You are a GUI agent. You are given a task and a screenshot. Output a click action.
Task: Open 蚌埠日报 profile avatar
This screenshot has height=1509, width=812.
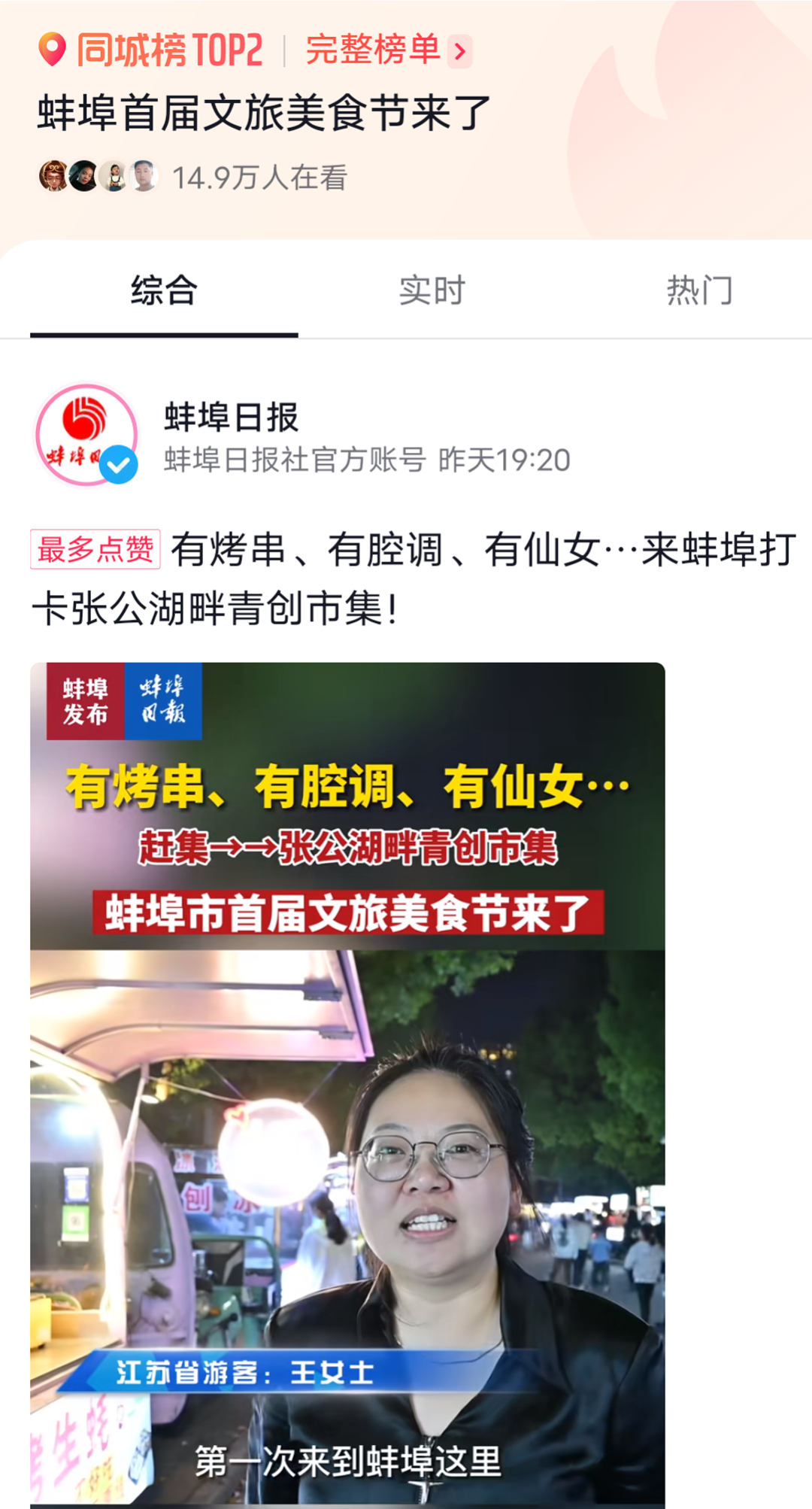86,435
